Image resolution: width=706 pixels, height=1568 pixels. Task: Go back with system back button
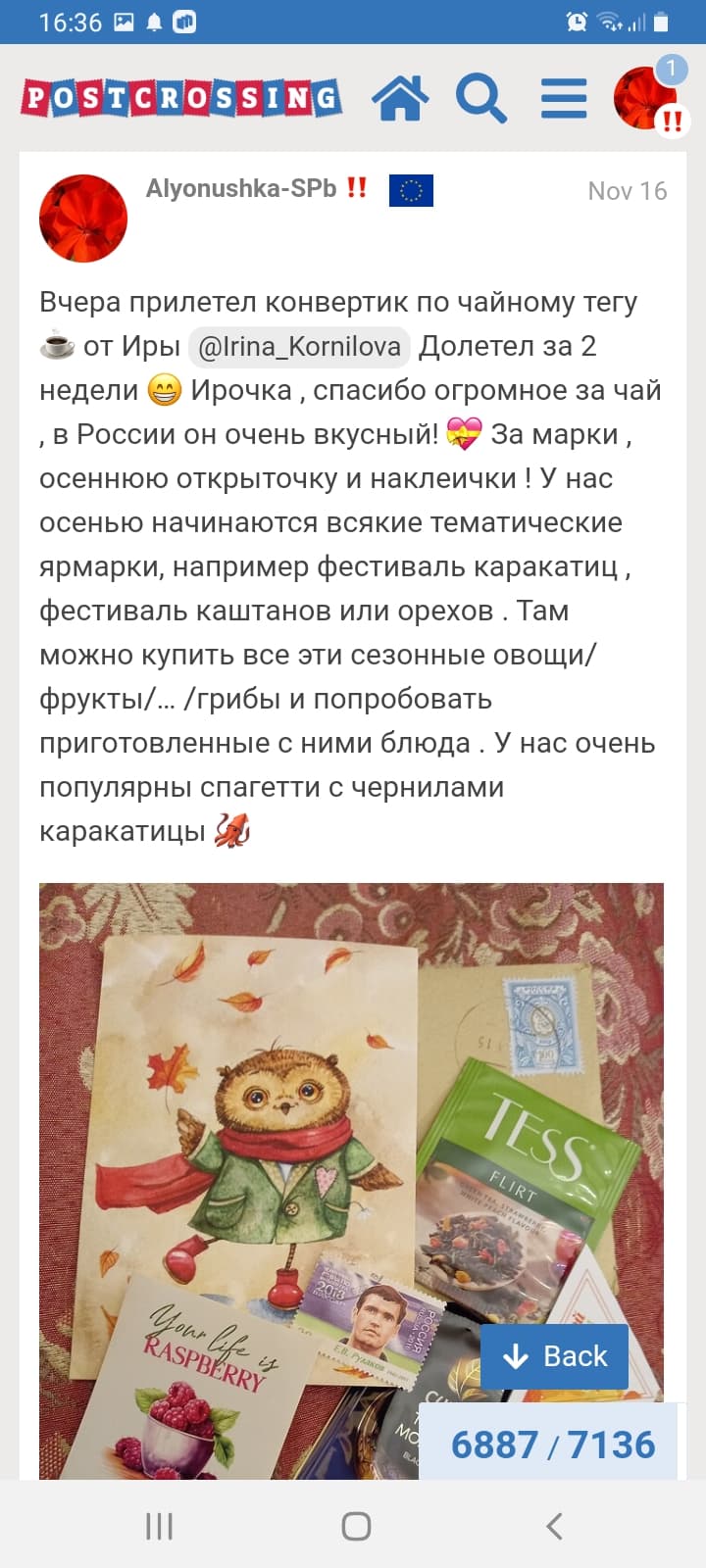554,1526
